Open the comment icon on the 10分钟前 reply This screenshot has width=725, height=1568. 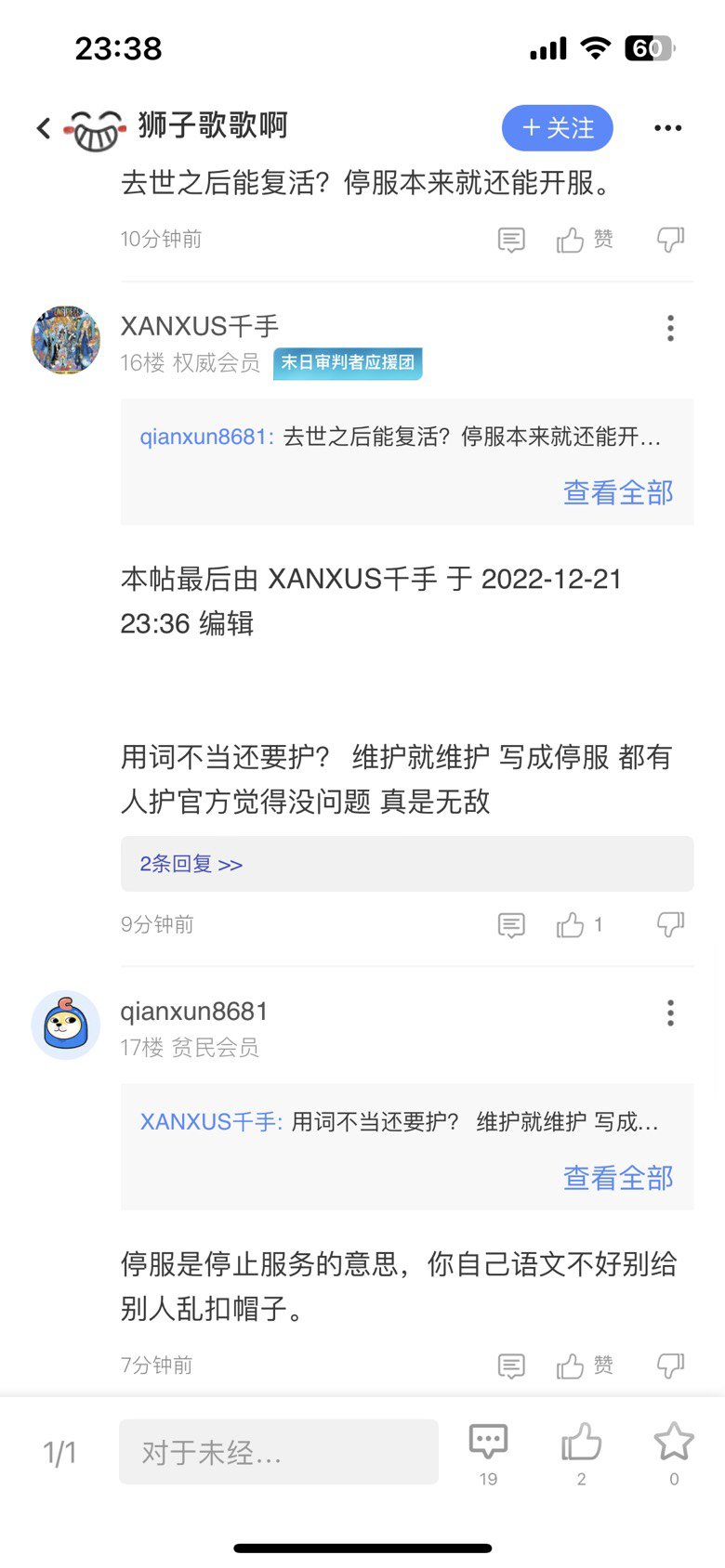510,239
